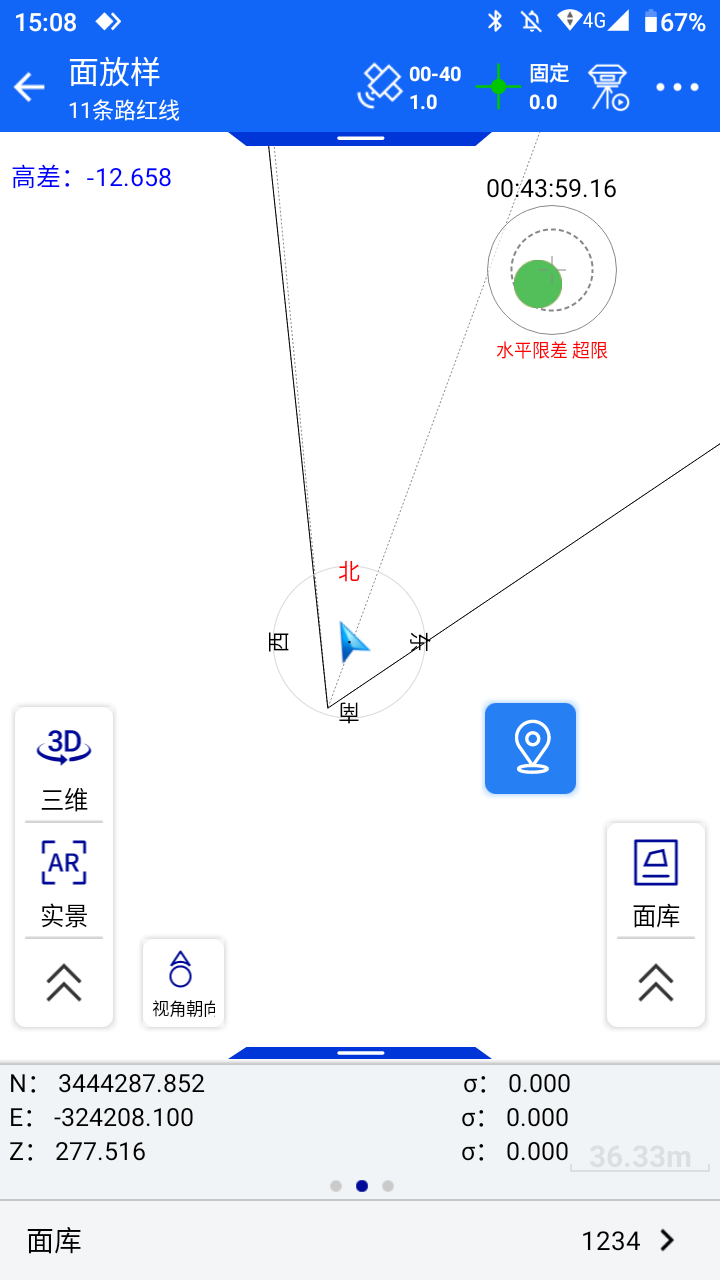Open the receiver device settings icon
This screenshot has width=720, height=1280.
(608, 87)
